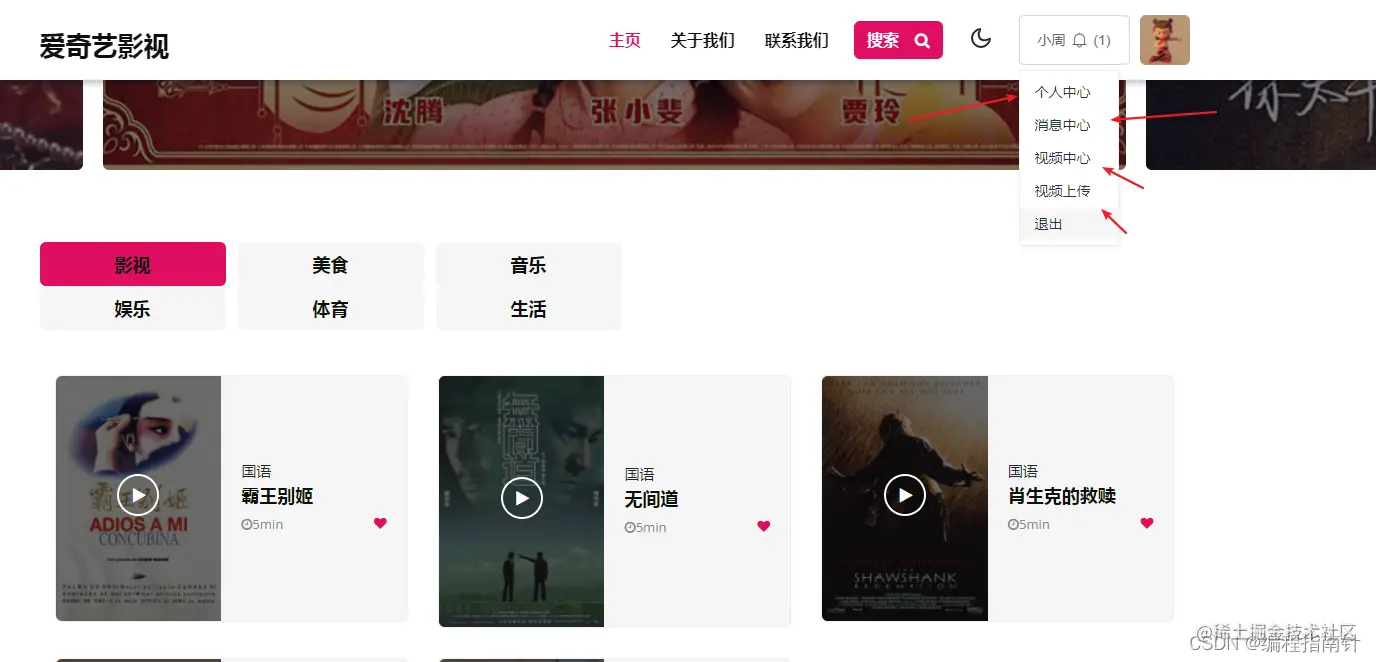This screenshot has height=662, width=1376.
Task: Select the 娱乐 category
Action: coord(132,309)
